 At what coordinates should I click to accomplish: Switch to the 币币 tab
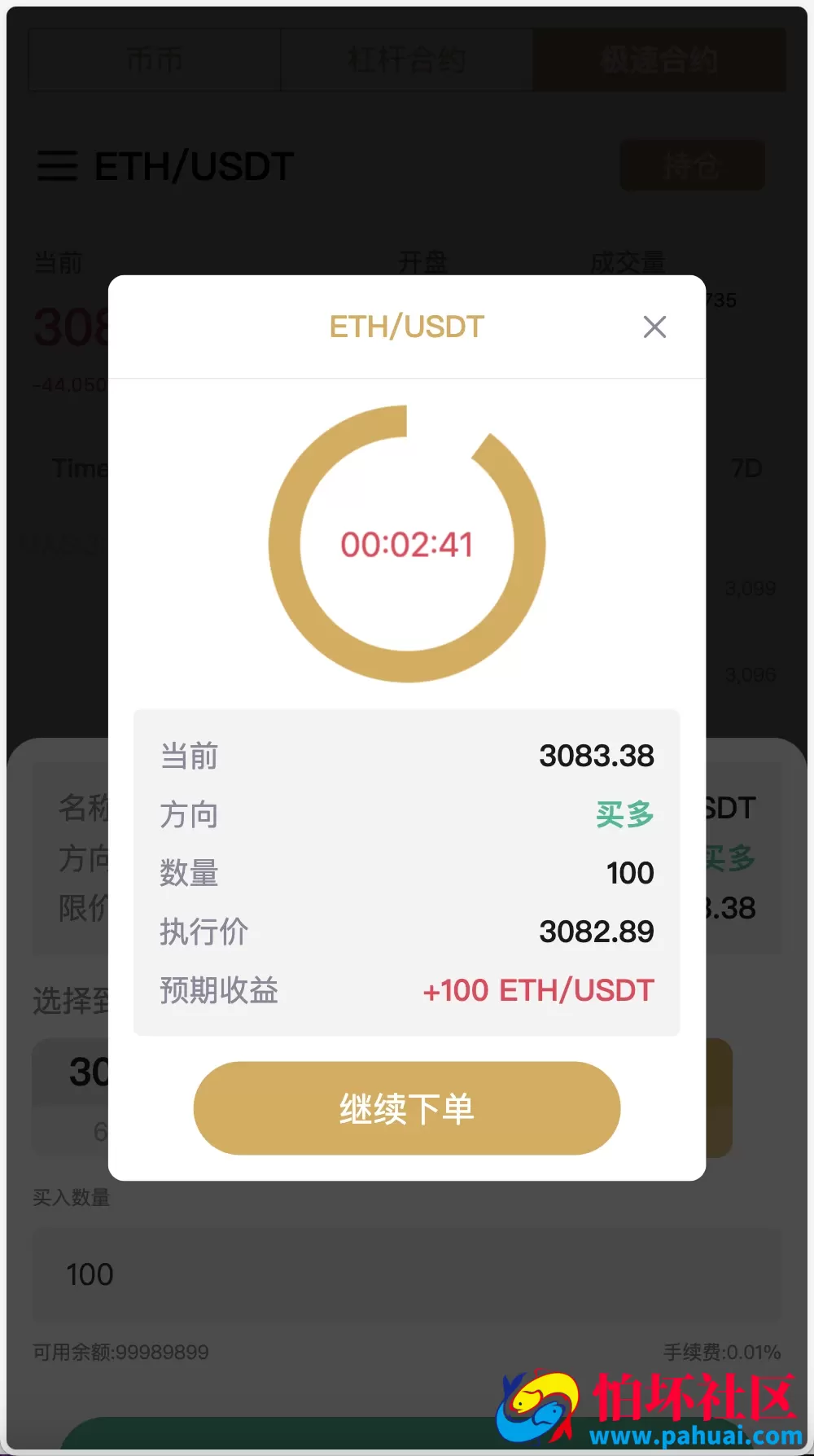pyautogui.click(x=154, y=59)
